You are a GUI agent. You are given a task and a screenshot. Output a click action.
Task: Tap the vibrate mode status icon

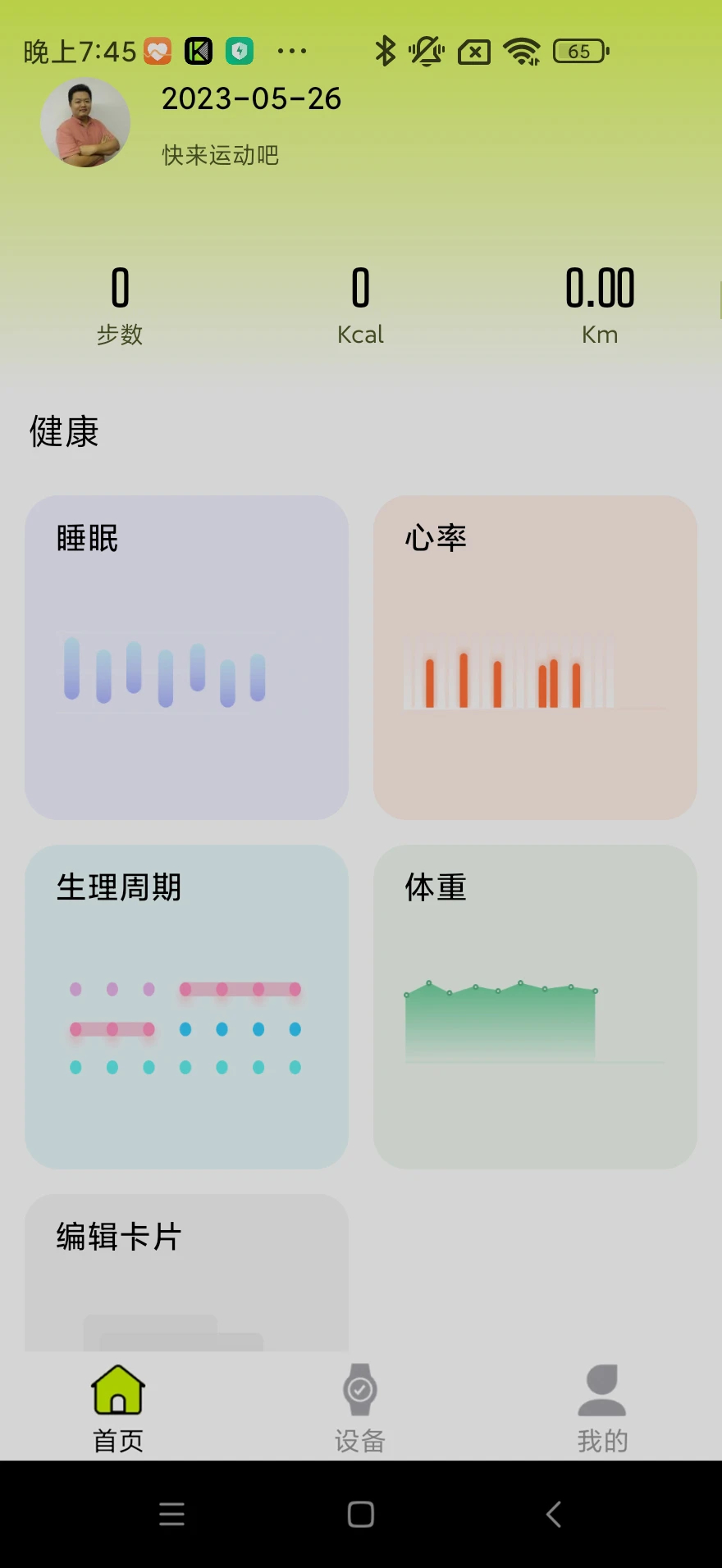pyautogui.click(x=427, y=51)
